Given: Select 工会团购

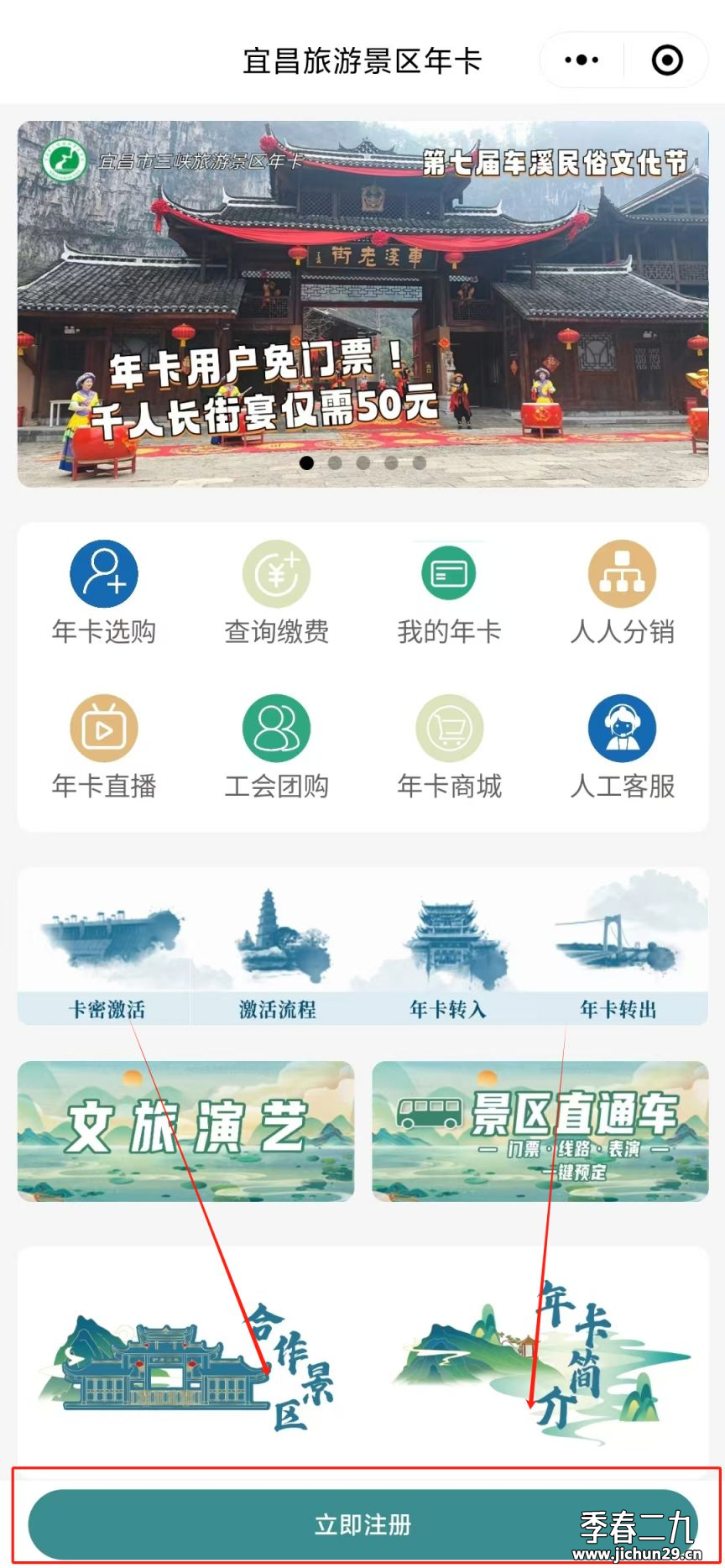Looking at the screenshot, I should pos(277,747).
